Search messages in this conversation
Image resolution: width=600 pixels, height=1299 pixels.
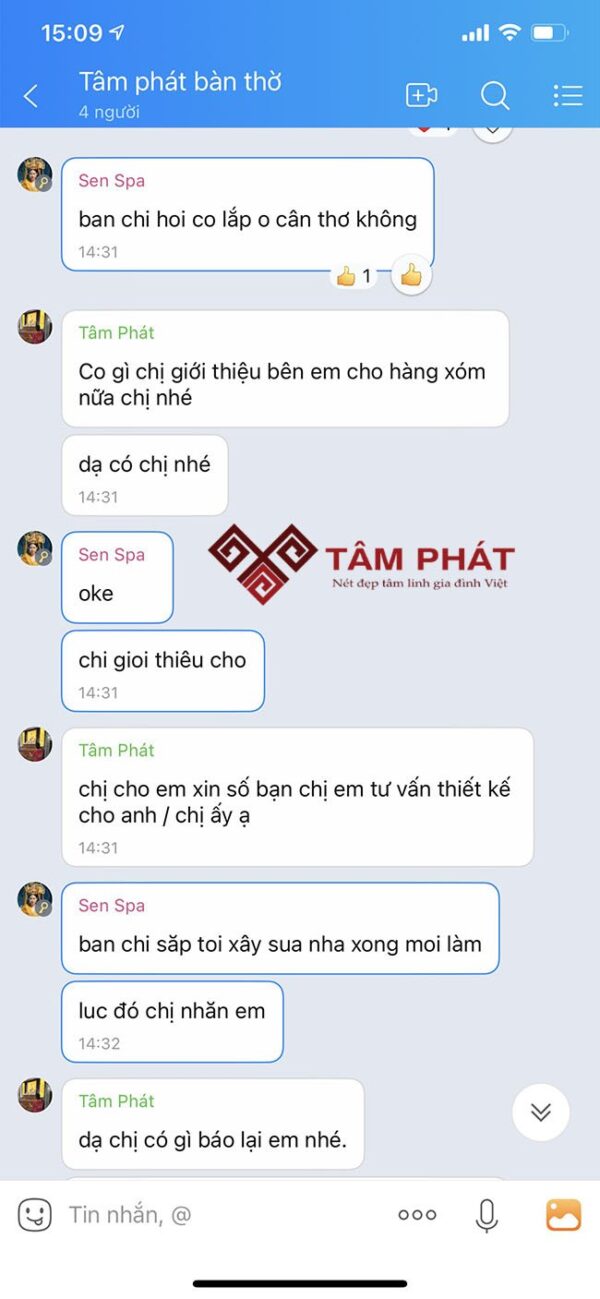click(x=495, y=95)
